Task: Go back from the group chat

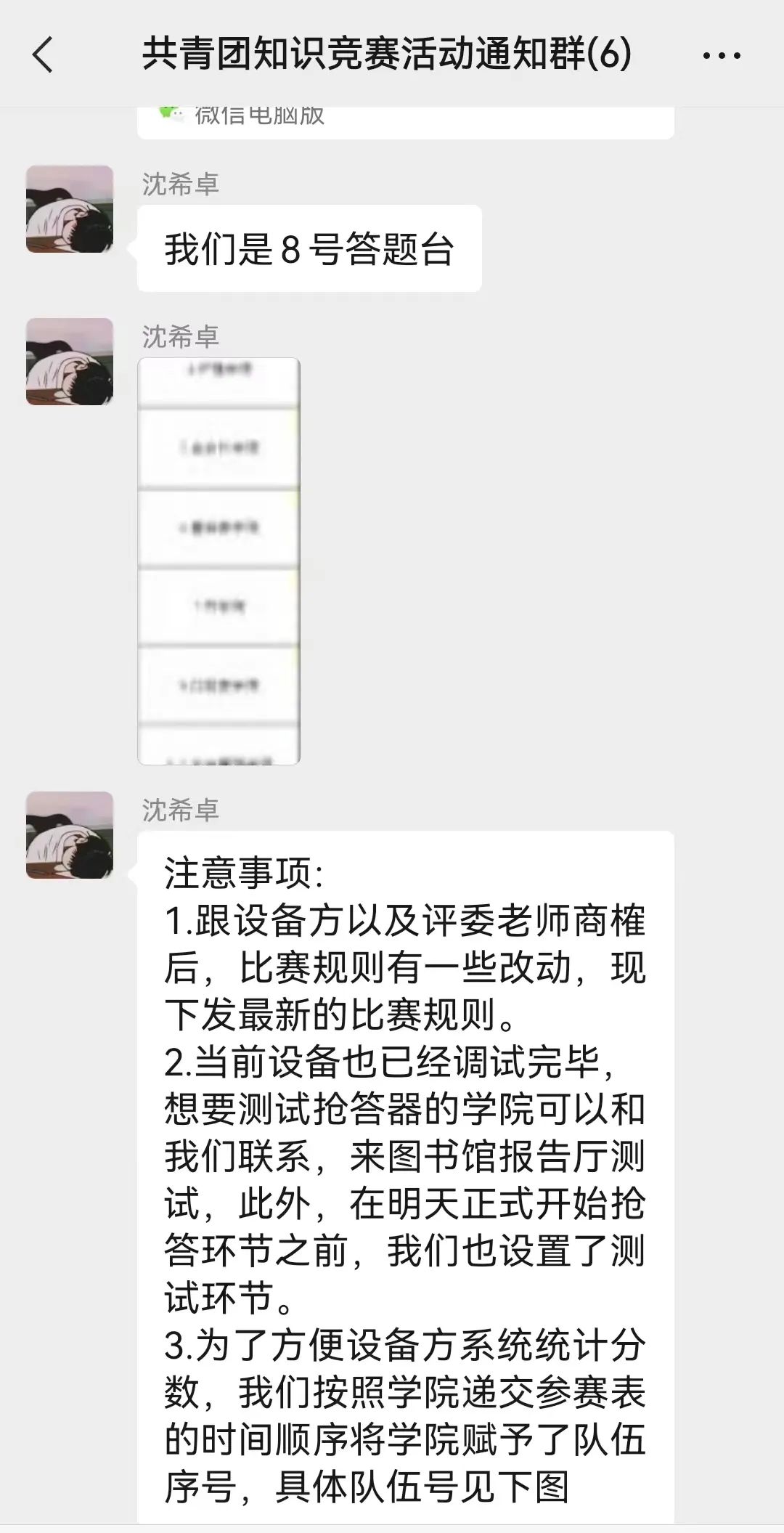Action: coord(44,55)
